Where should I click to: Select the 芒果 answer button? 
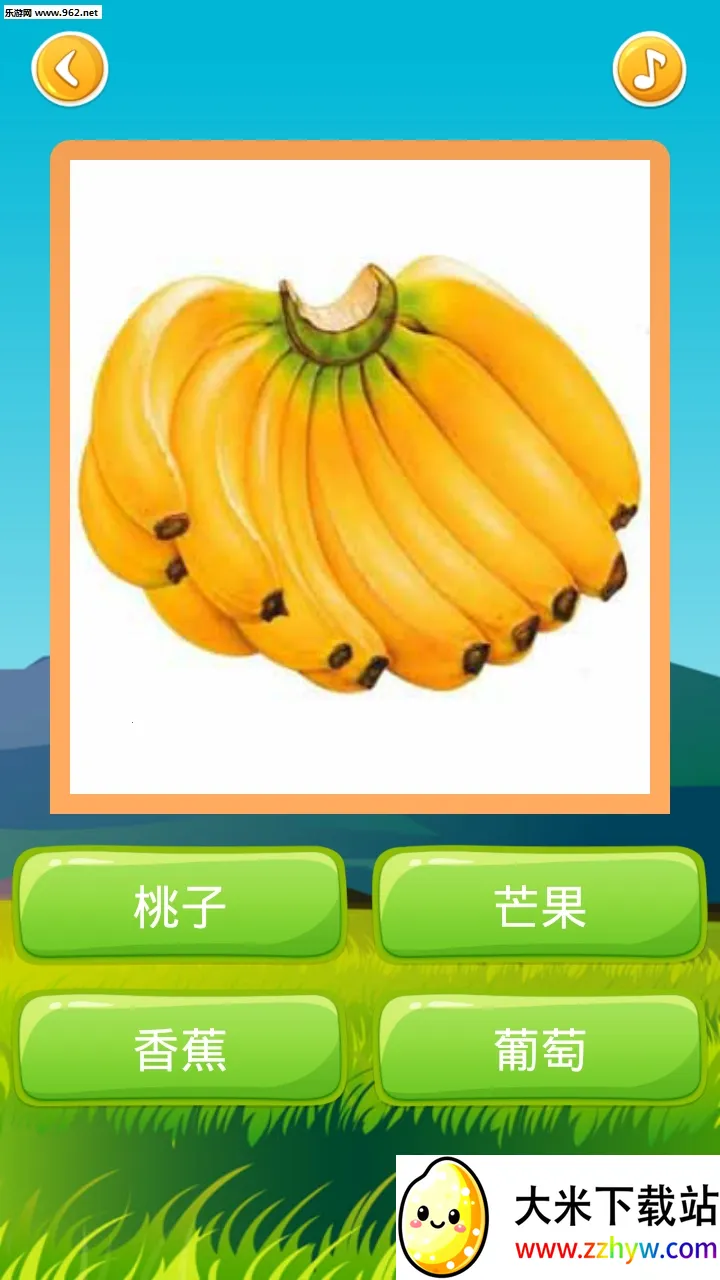(x=540, y=905)
